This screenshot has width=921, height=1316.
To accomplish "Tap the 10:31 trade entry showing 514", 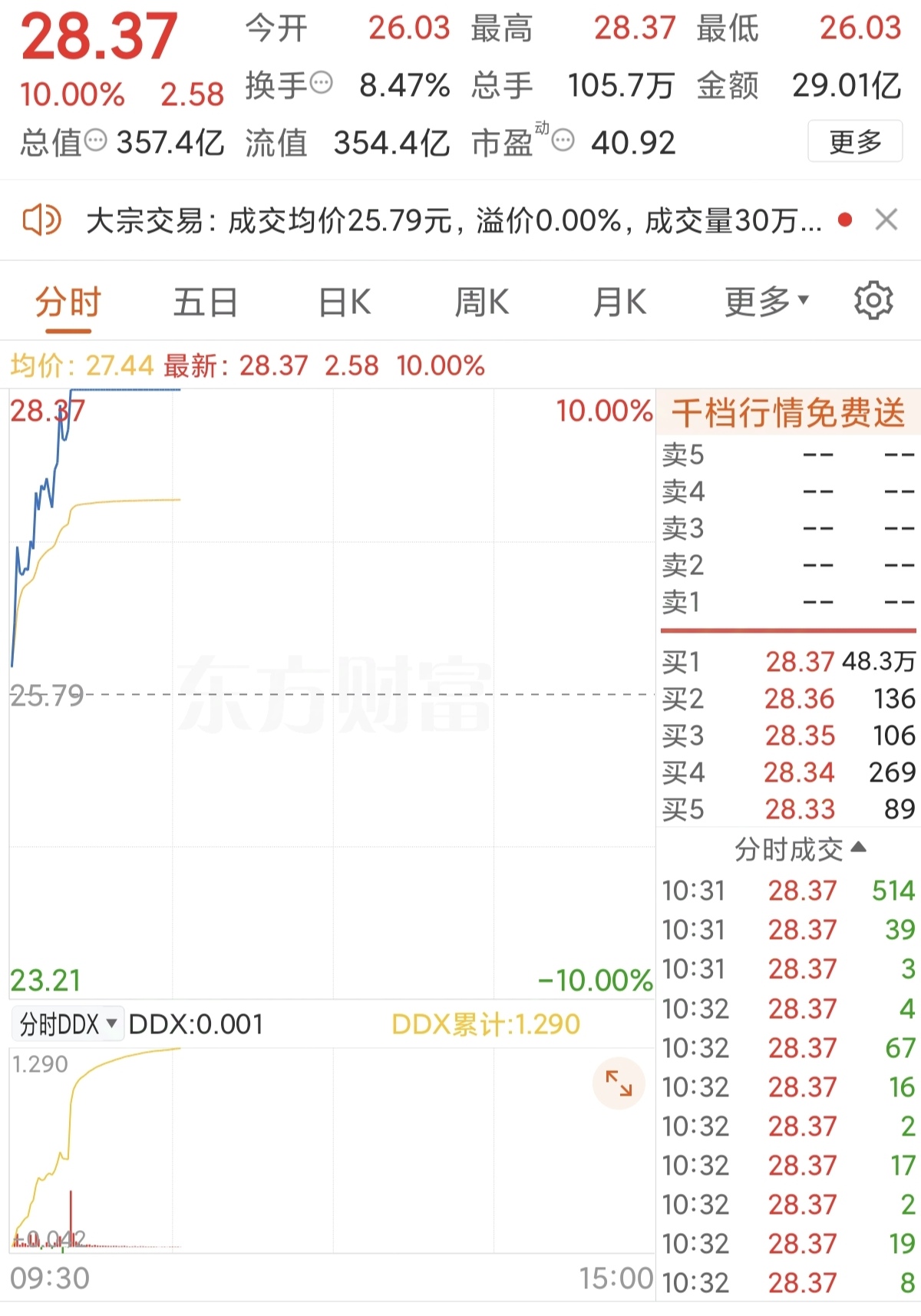I will [783, 890].
